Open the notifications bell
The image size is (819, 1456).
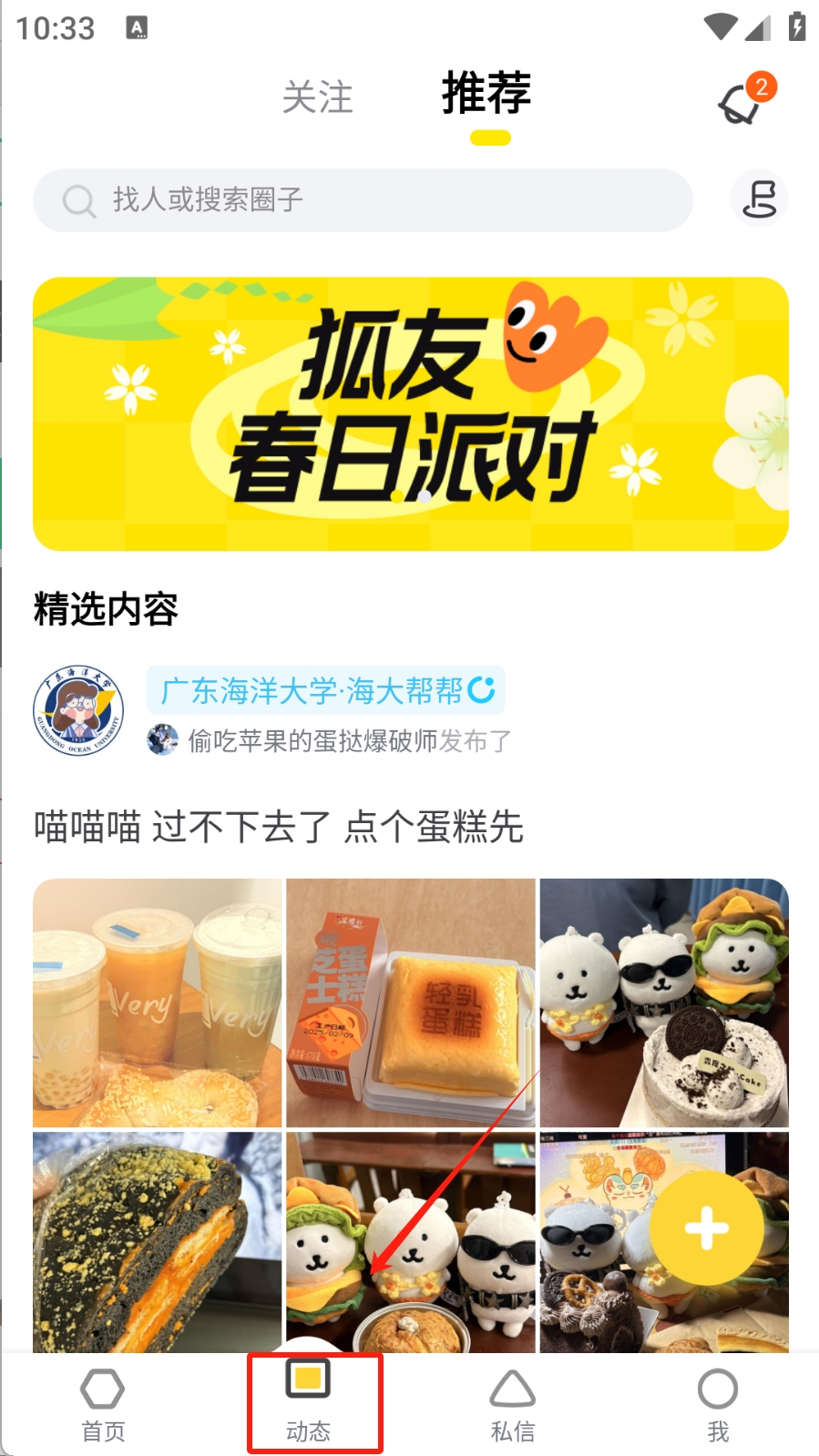pyautogui.click(x=742, y=102)
